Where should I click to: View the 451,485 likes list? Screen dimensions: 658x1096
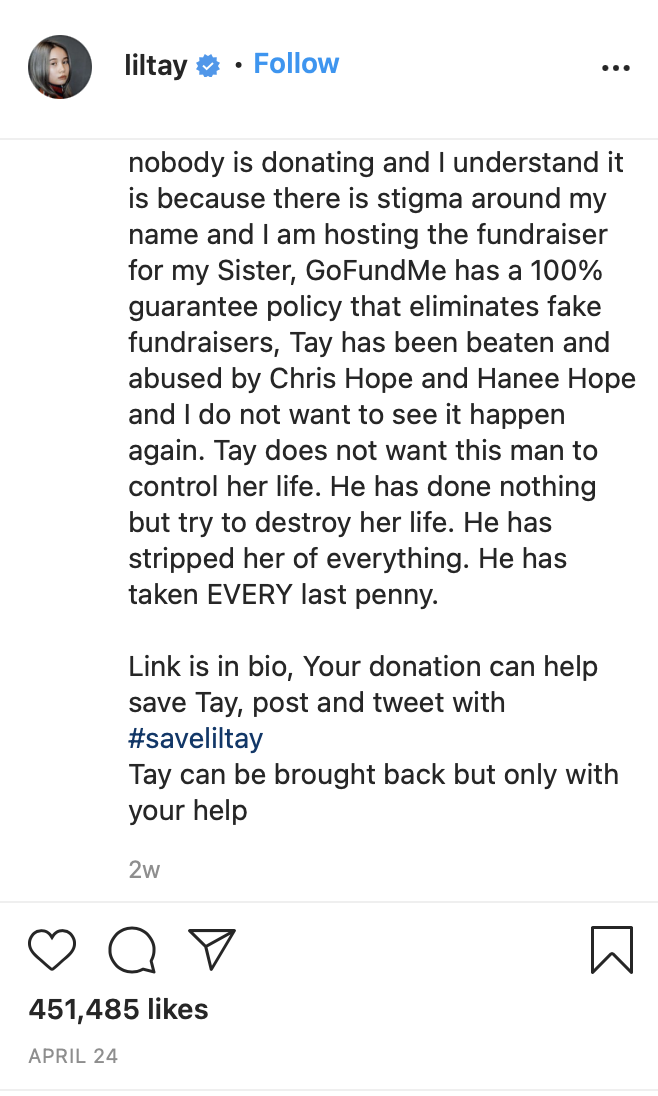click(x=118, y=1009)
